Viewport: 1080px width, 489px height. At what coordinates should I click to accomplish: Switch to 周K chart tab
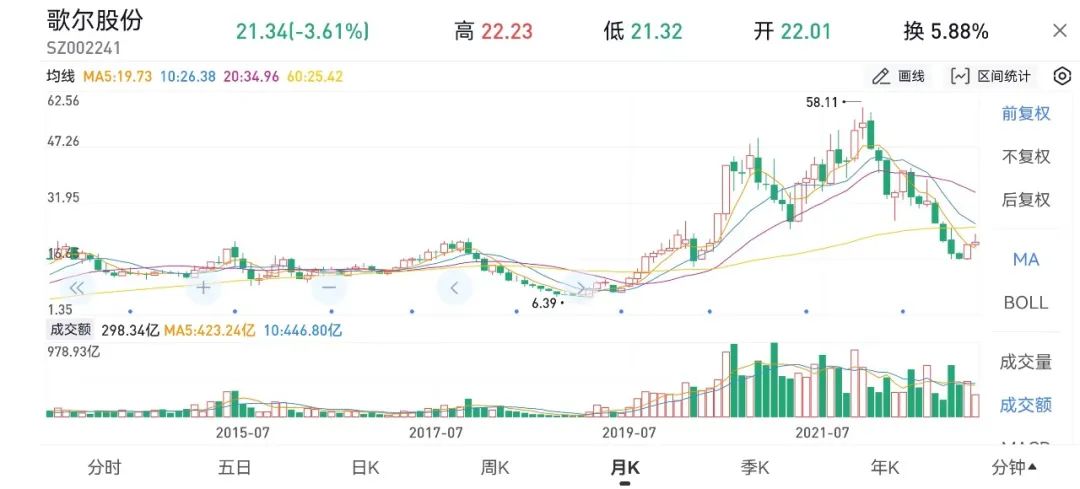tap(495, 467)
